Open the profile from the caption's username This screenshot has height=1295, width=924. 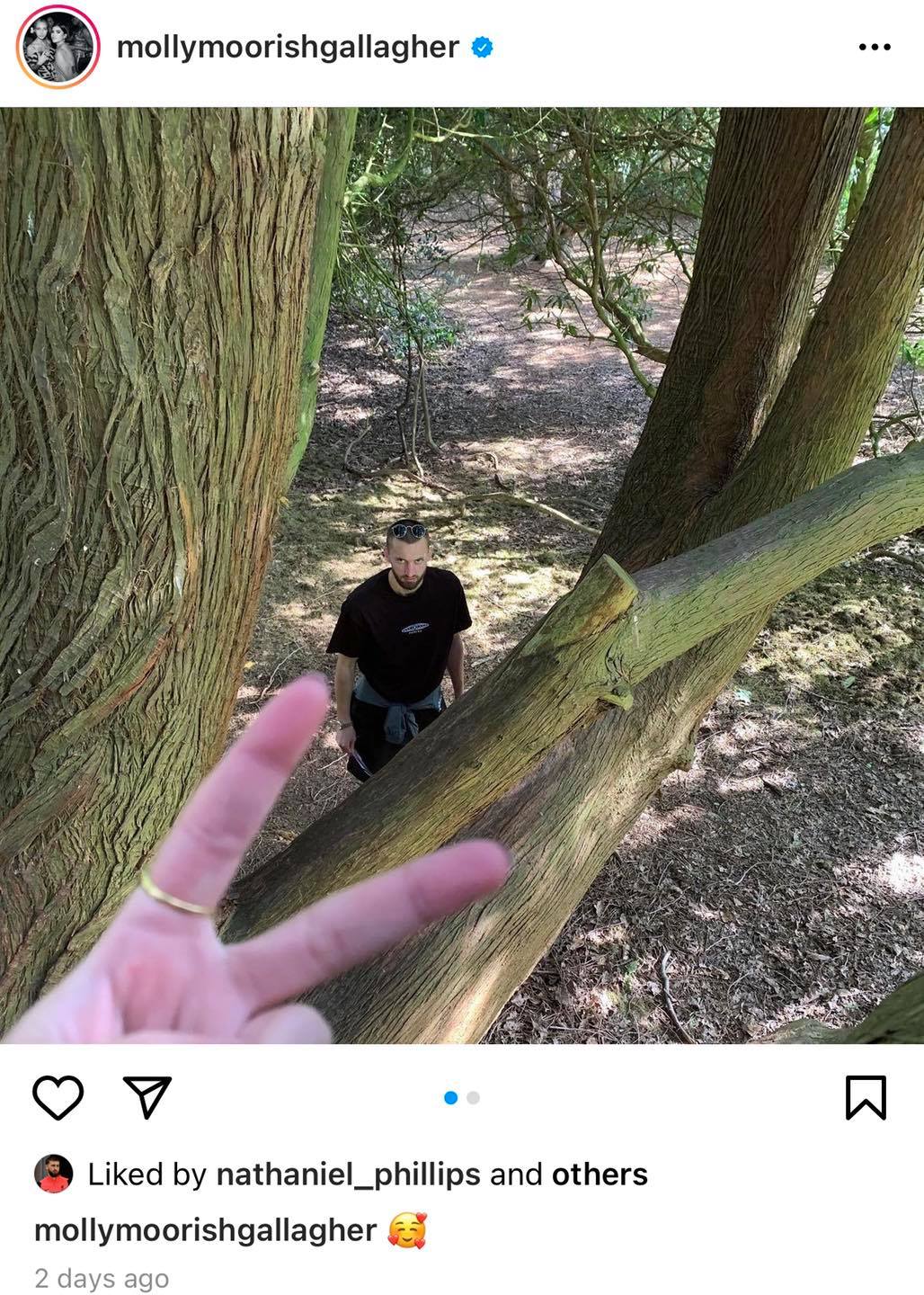(x=205, y=1229)
